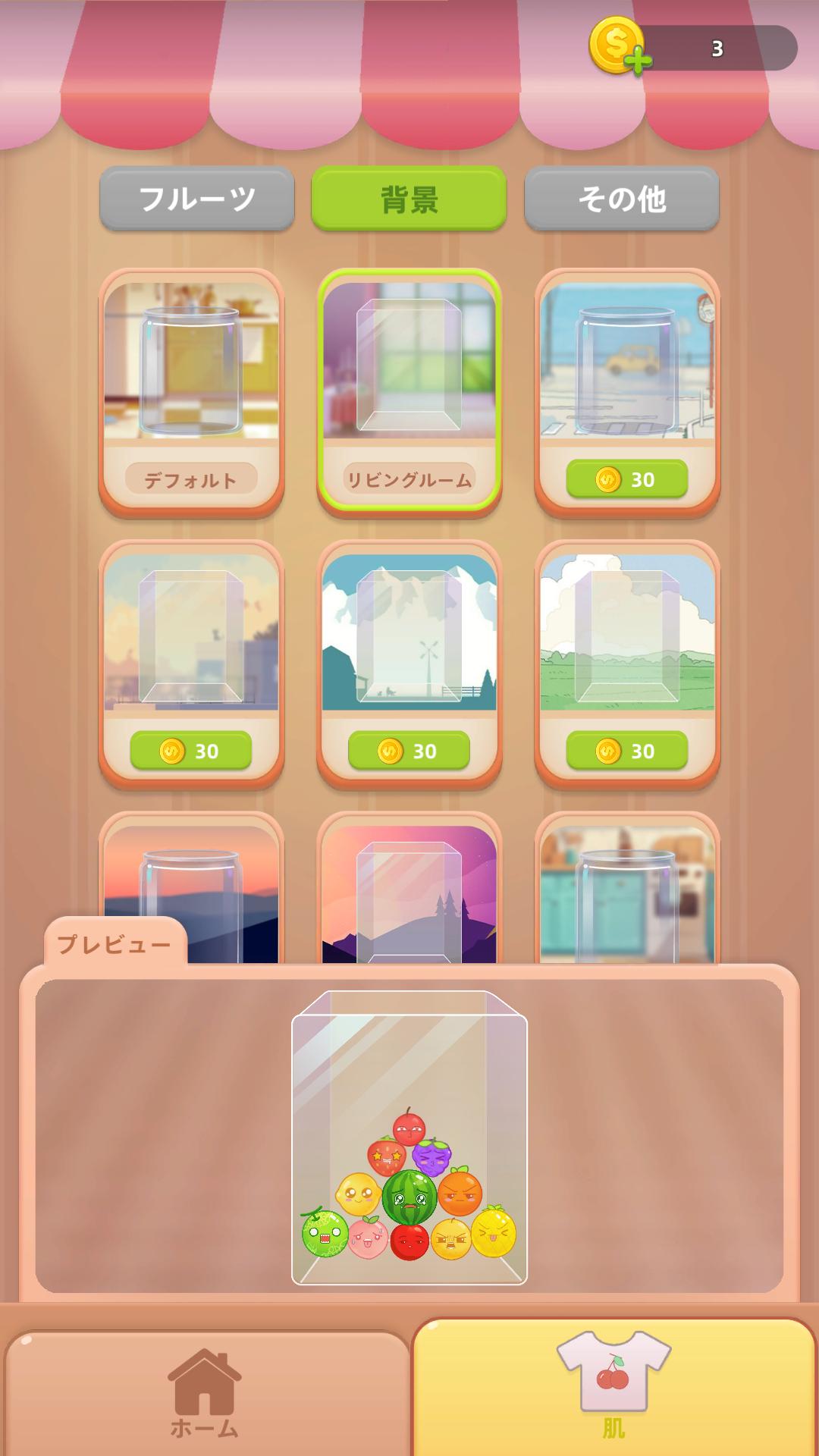Image resolution: width=819 pixels, height=1456 pixels.
Task: Switch to the フルーツ tab
Action: pyautogui.click(x=197, y=199)
